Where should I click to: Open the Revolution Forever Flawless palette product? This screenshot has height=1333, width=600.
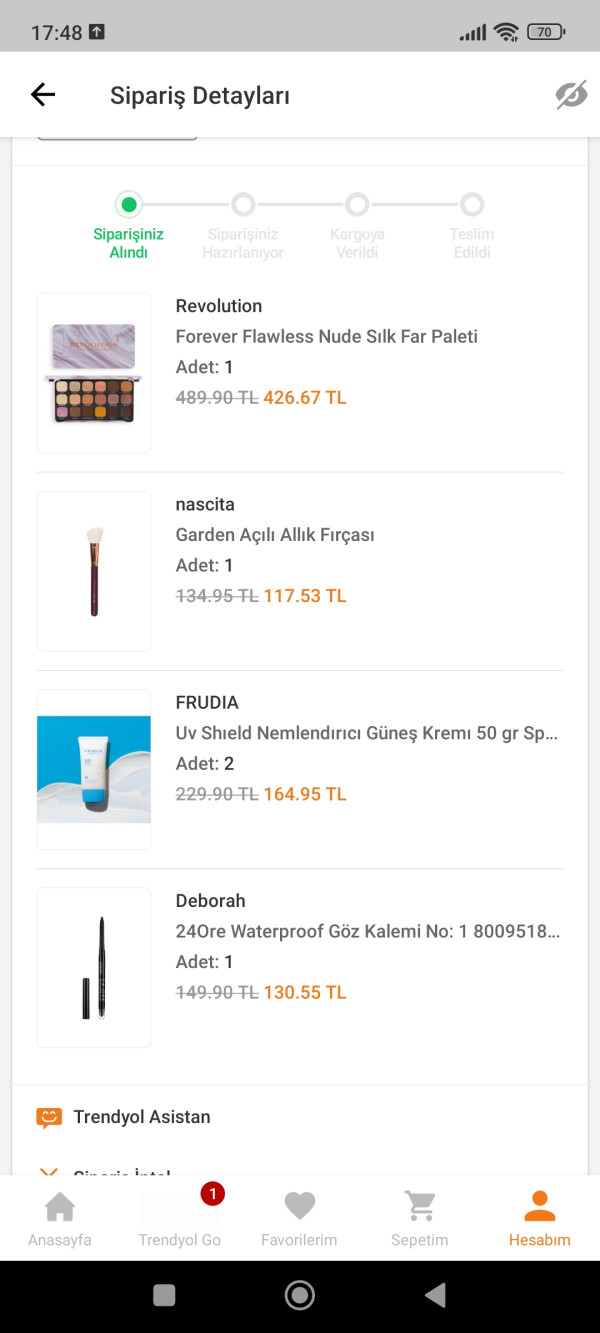326,336
